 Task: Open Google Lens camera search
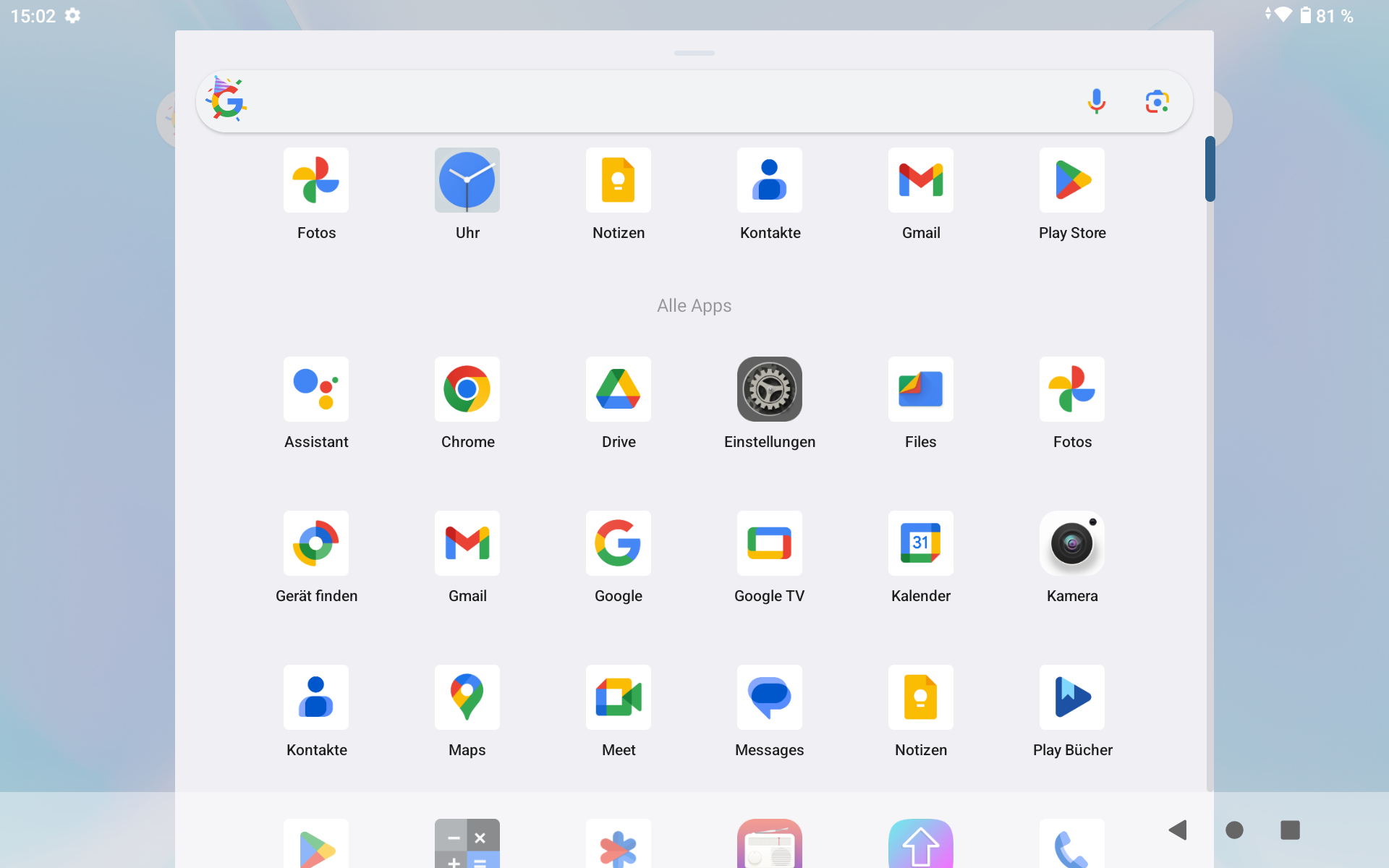[x=1157, y=101]
